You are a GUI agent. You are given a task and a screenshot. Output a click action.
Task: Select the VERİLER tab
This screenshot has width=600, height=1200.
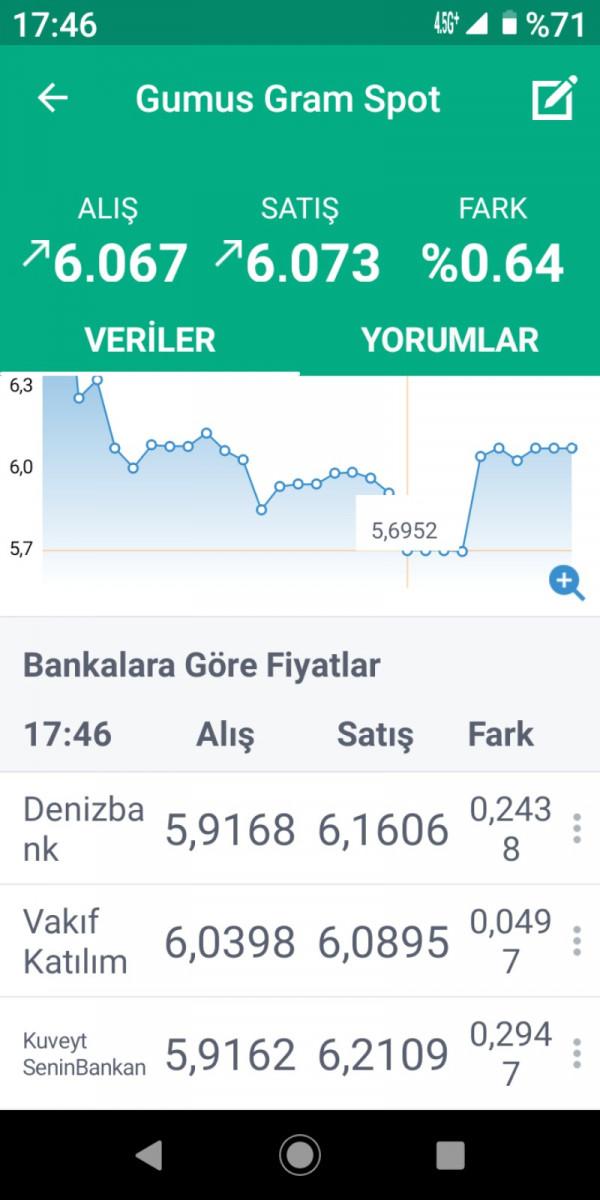pyautogui.click(x=150, y=340)
